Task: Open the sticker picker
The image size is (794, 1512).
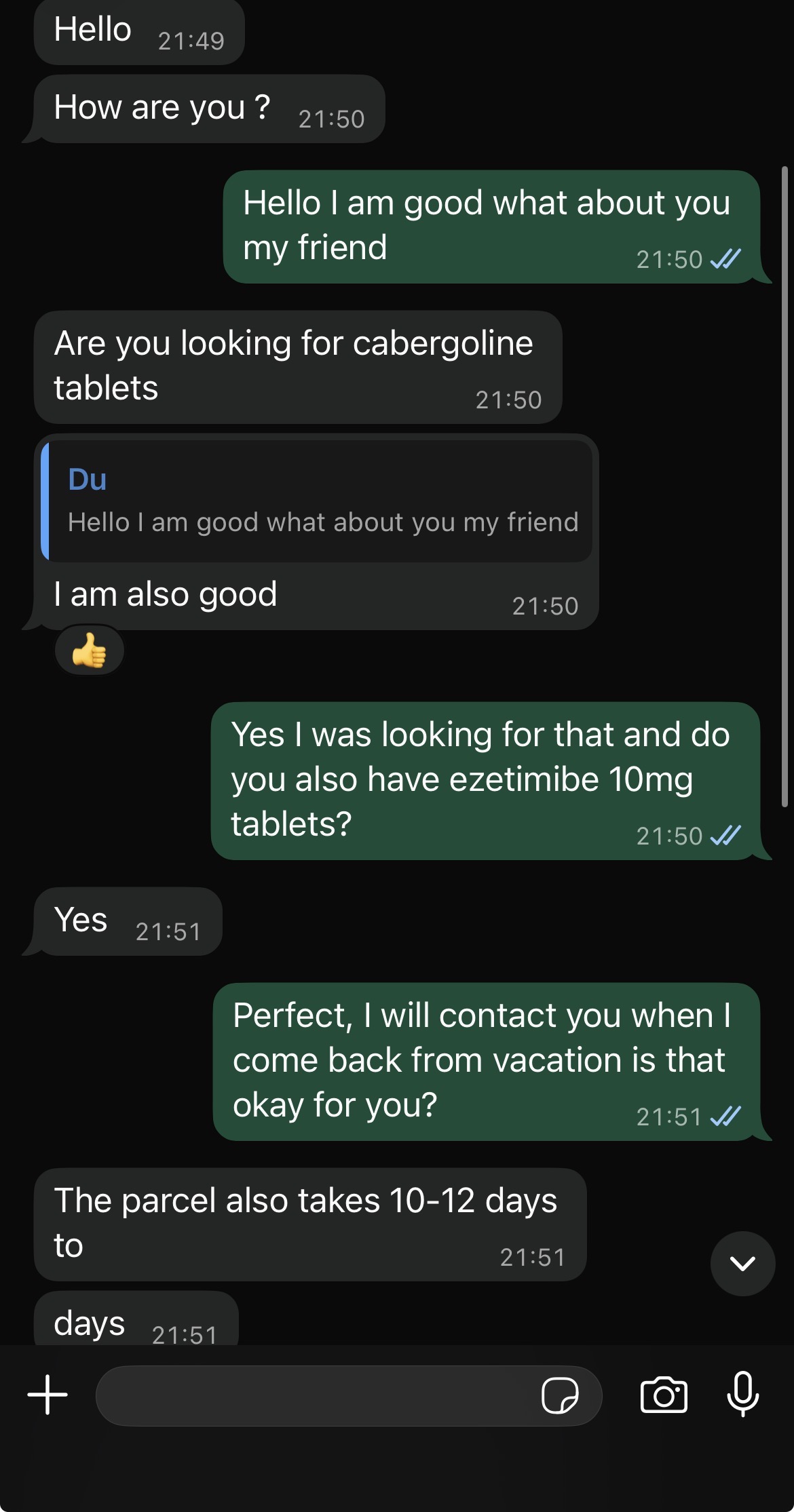Action: (560, 1395)
